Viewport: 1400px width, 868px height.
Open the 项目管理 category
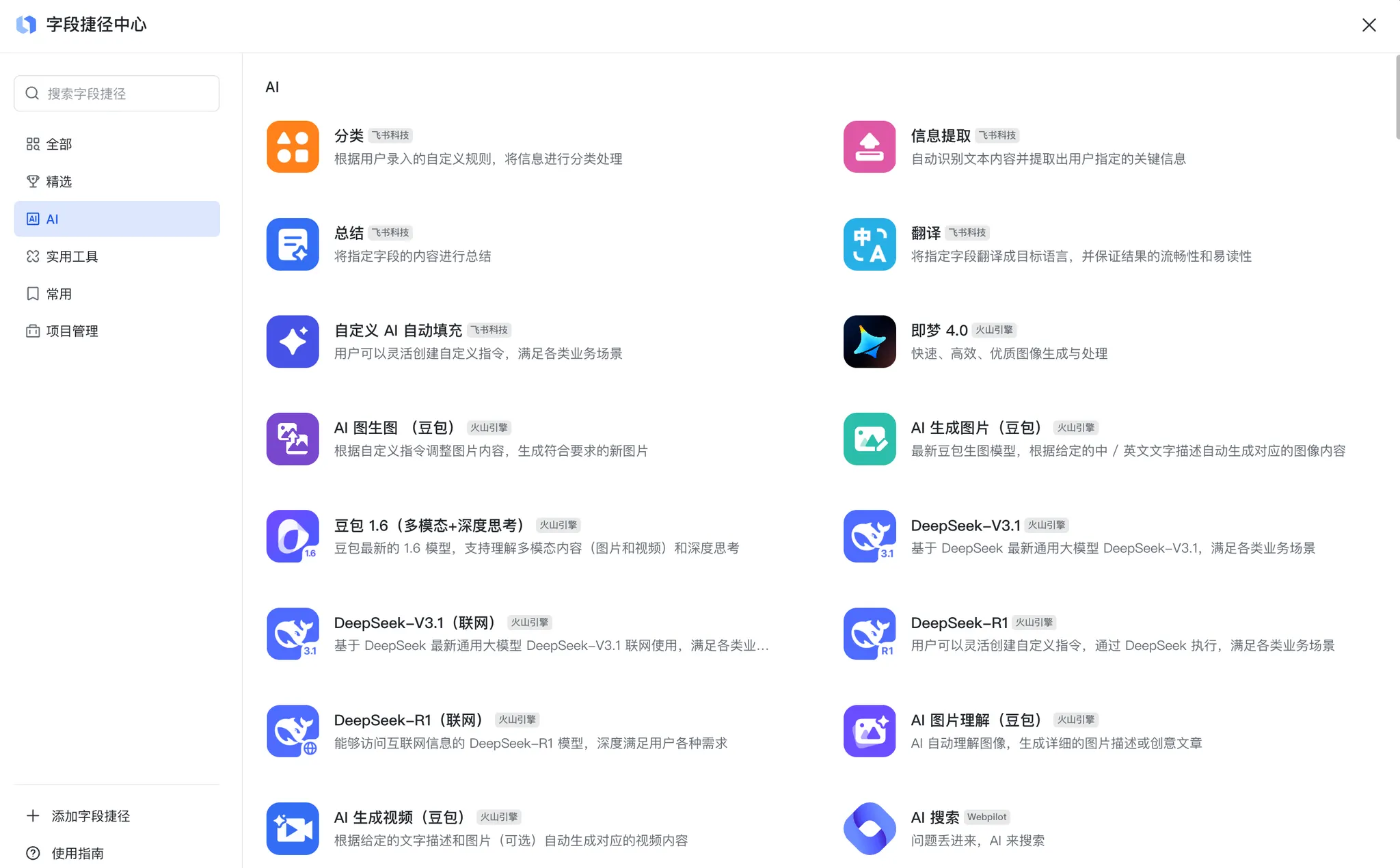(x=72, y=331)
